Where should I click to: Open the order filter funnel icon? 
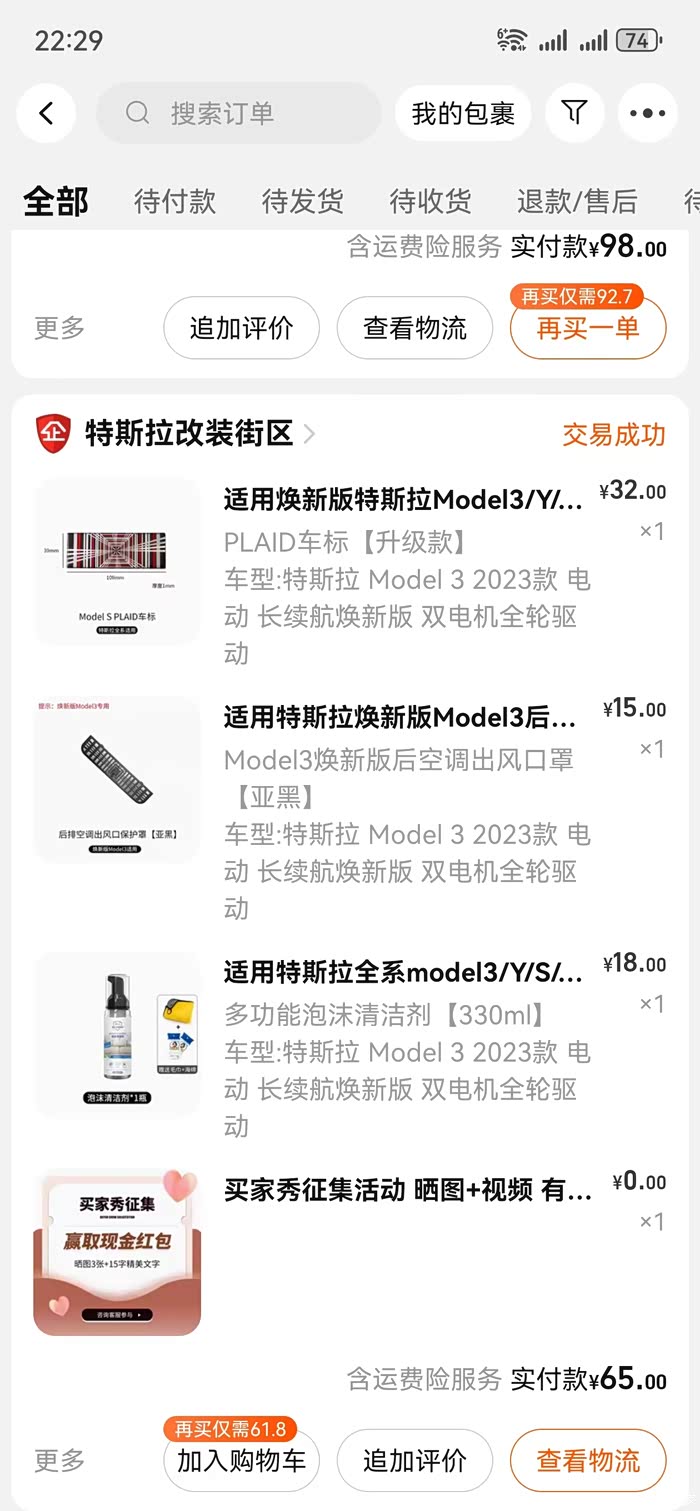click(x=574, y=113)
